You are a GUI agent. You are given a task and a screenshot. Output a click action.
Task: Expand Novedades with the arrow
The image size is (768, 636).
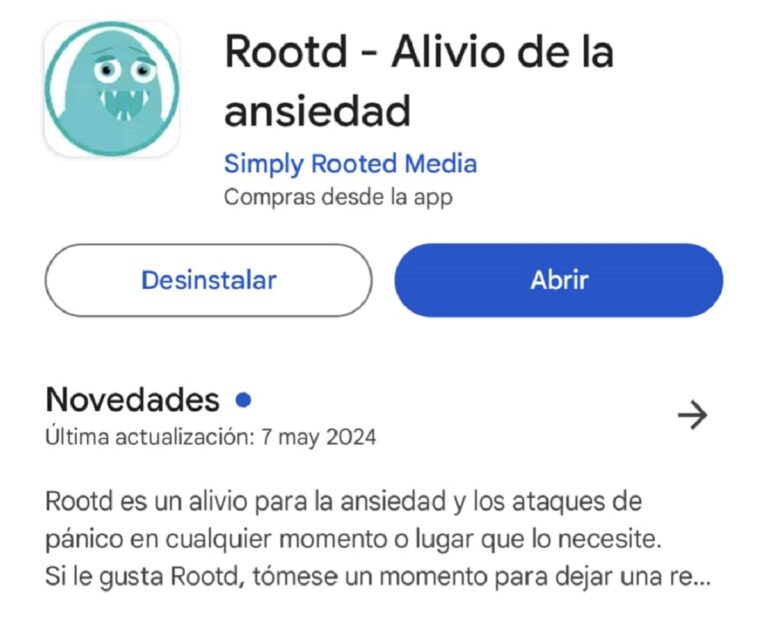click(692, 415)
